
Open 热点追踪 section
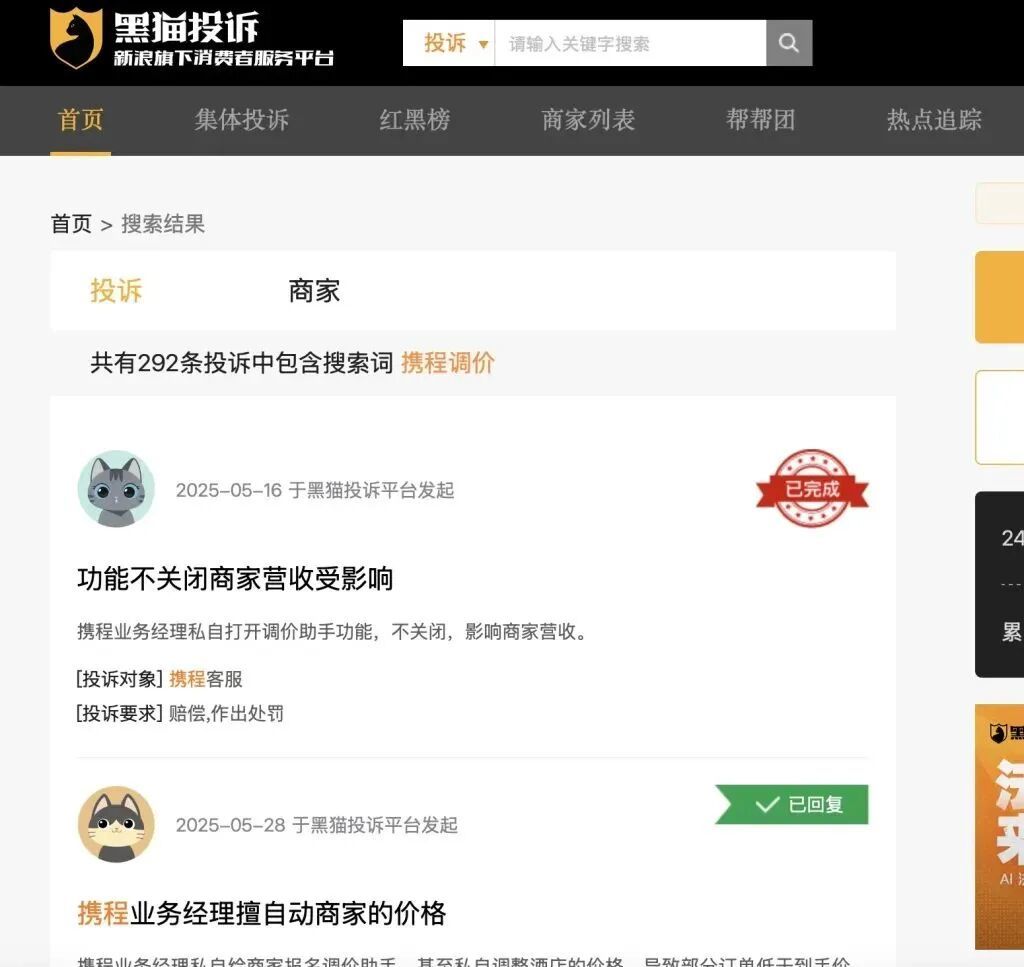tap(935, 120)
